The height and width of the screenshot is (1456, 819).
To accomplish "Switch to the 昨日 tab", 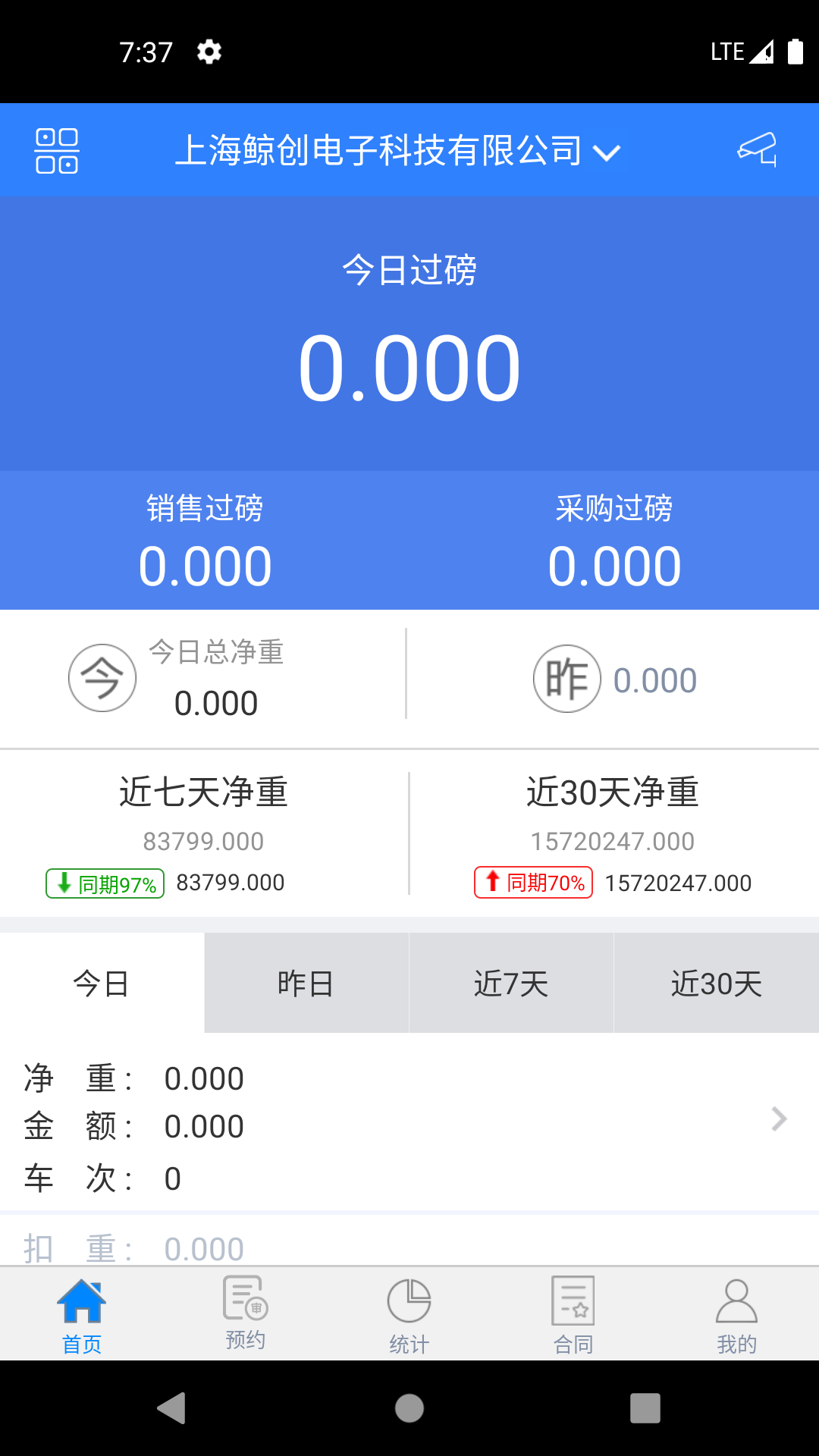I will click(x=306, y=982).
